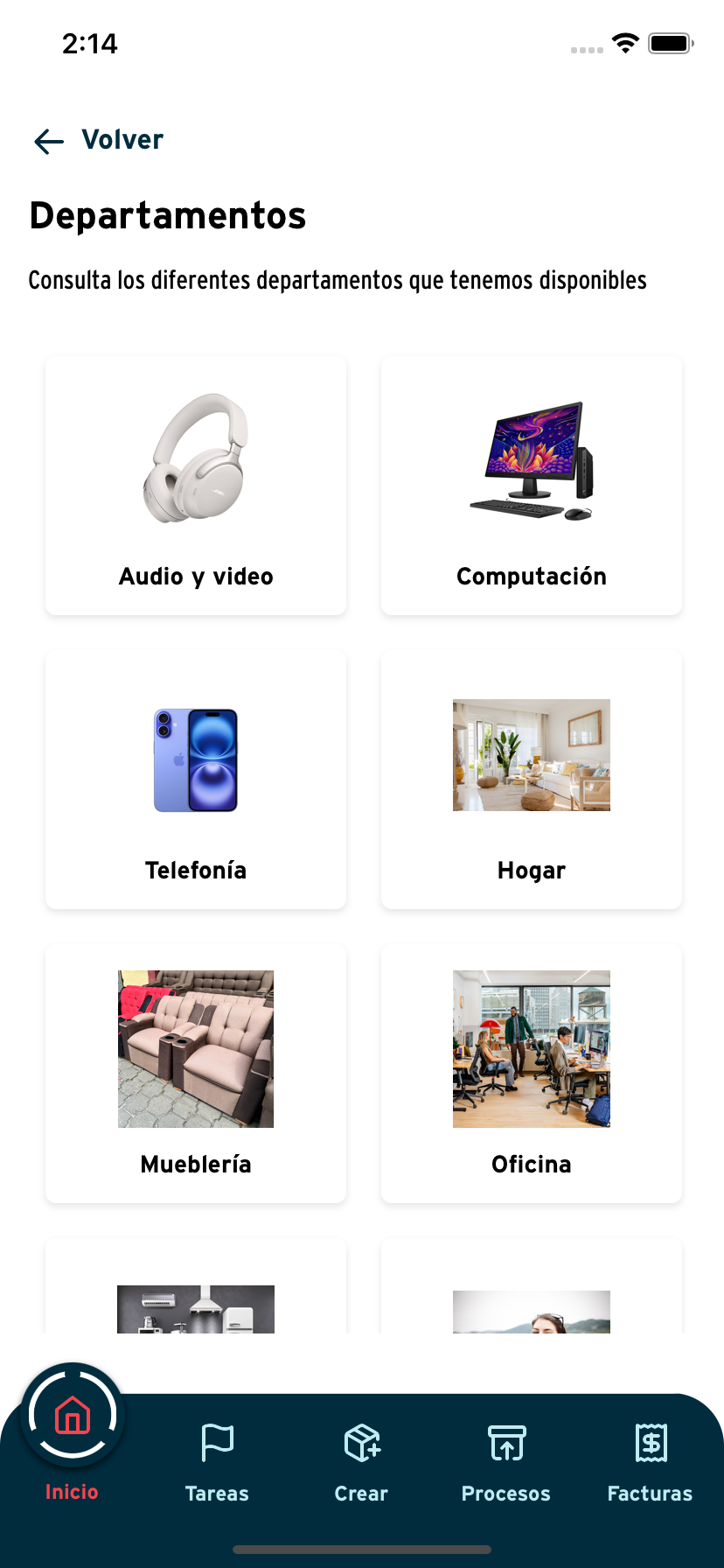The width and height of the screenshot is (724, 1568).
Task: Open the Telefonía department
Action: click(x=195, y=779)
